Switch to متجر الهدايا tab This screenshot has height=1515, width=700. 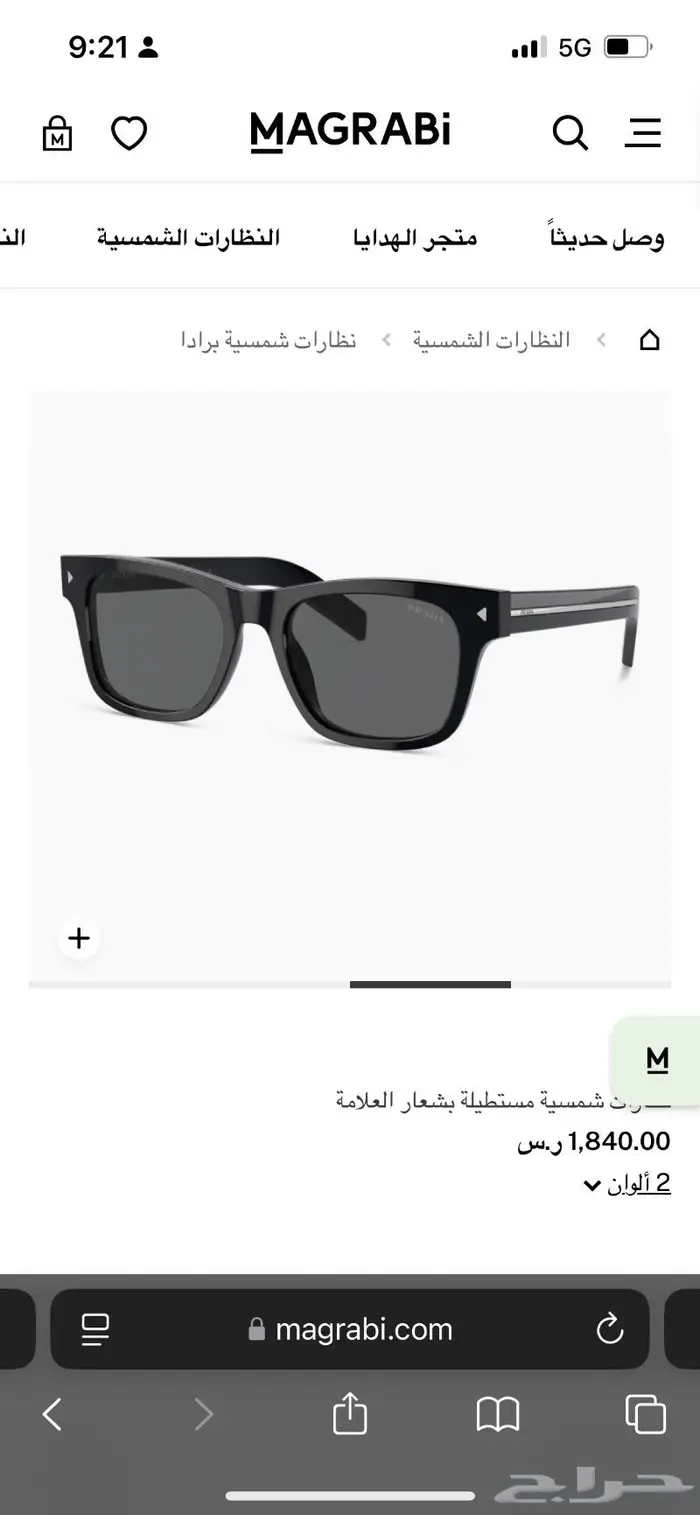(x=414, y=238)
